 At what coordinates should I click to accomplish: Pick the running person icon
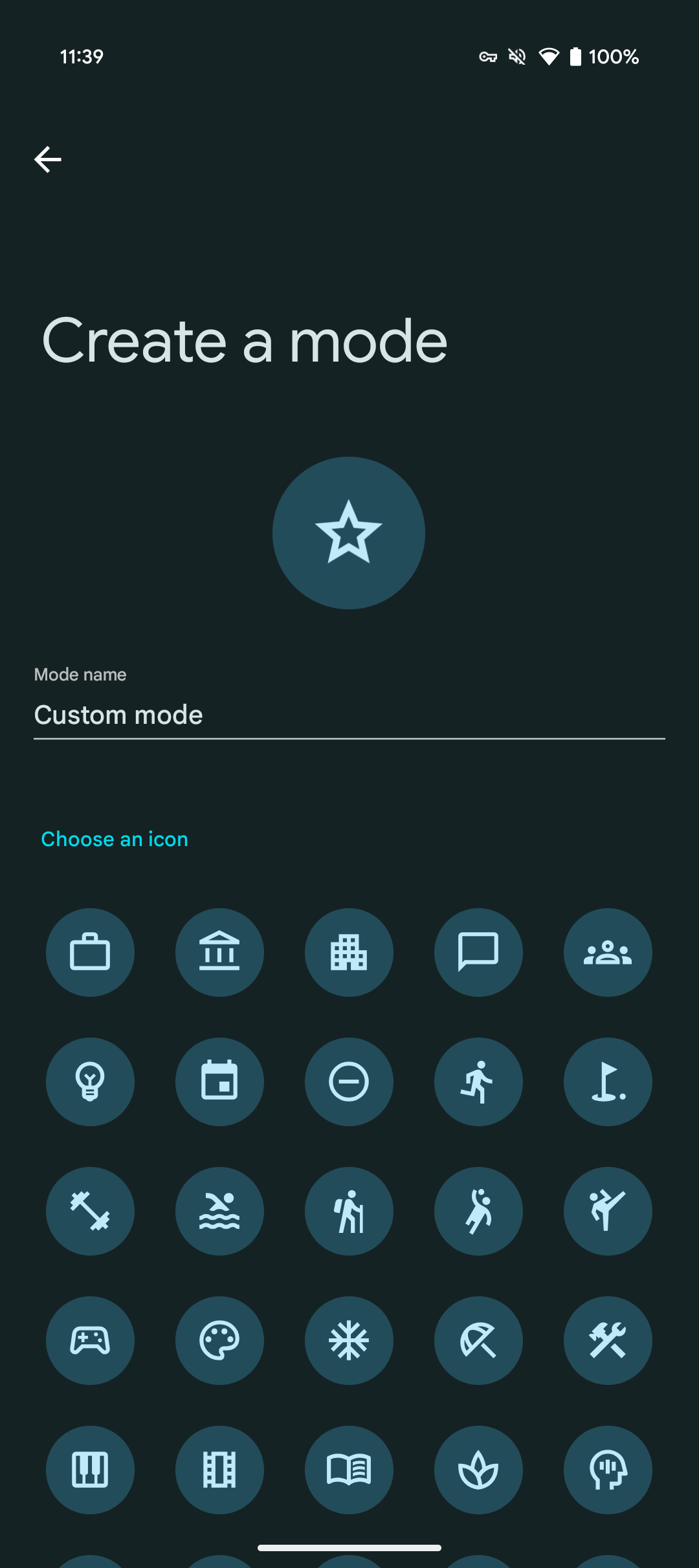coord(478,1082)
